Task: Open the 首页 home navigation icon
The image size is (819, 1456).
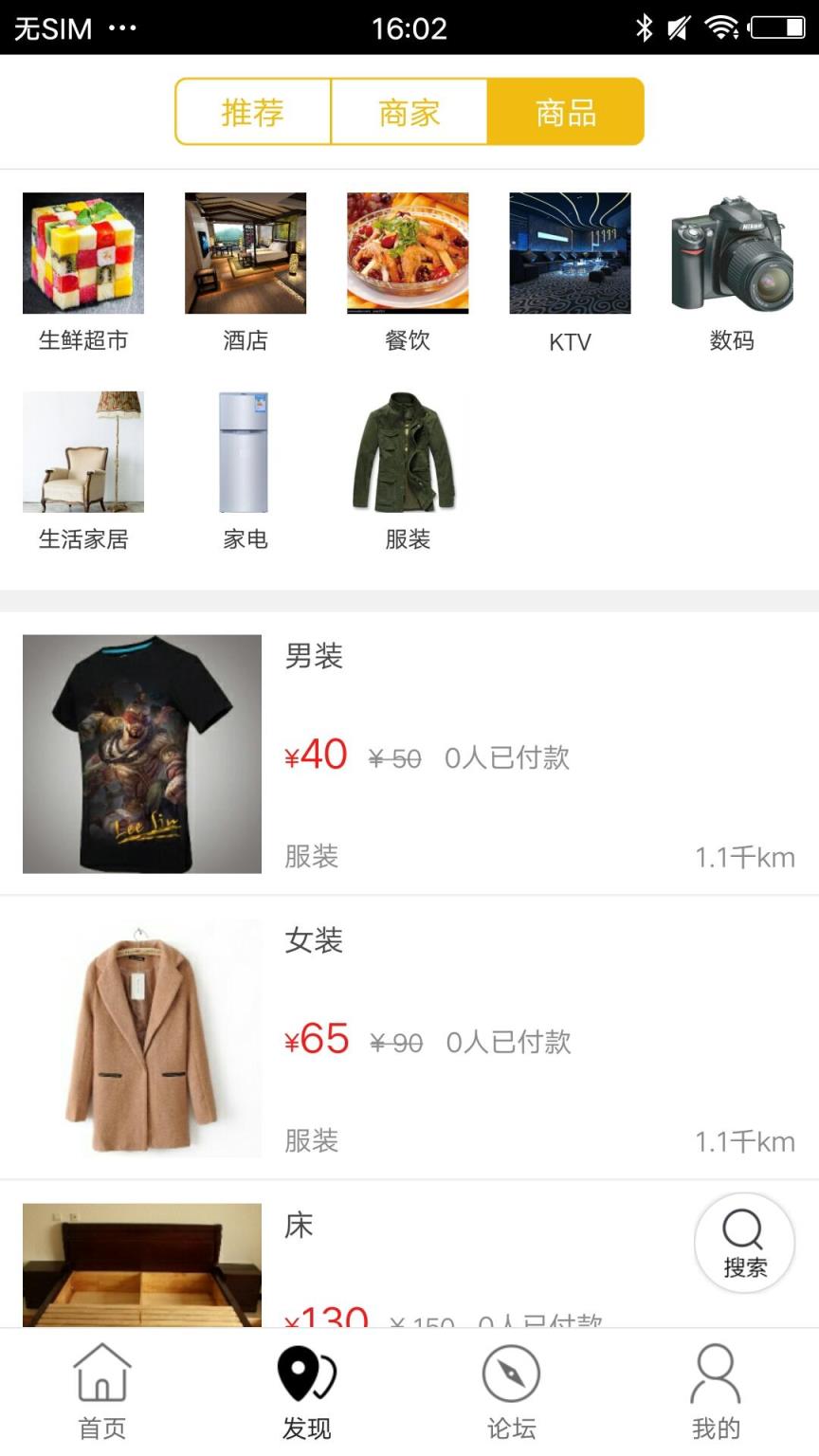Action: click(101, 1387)
